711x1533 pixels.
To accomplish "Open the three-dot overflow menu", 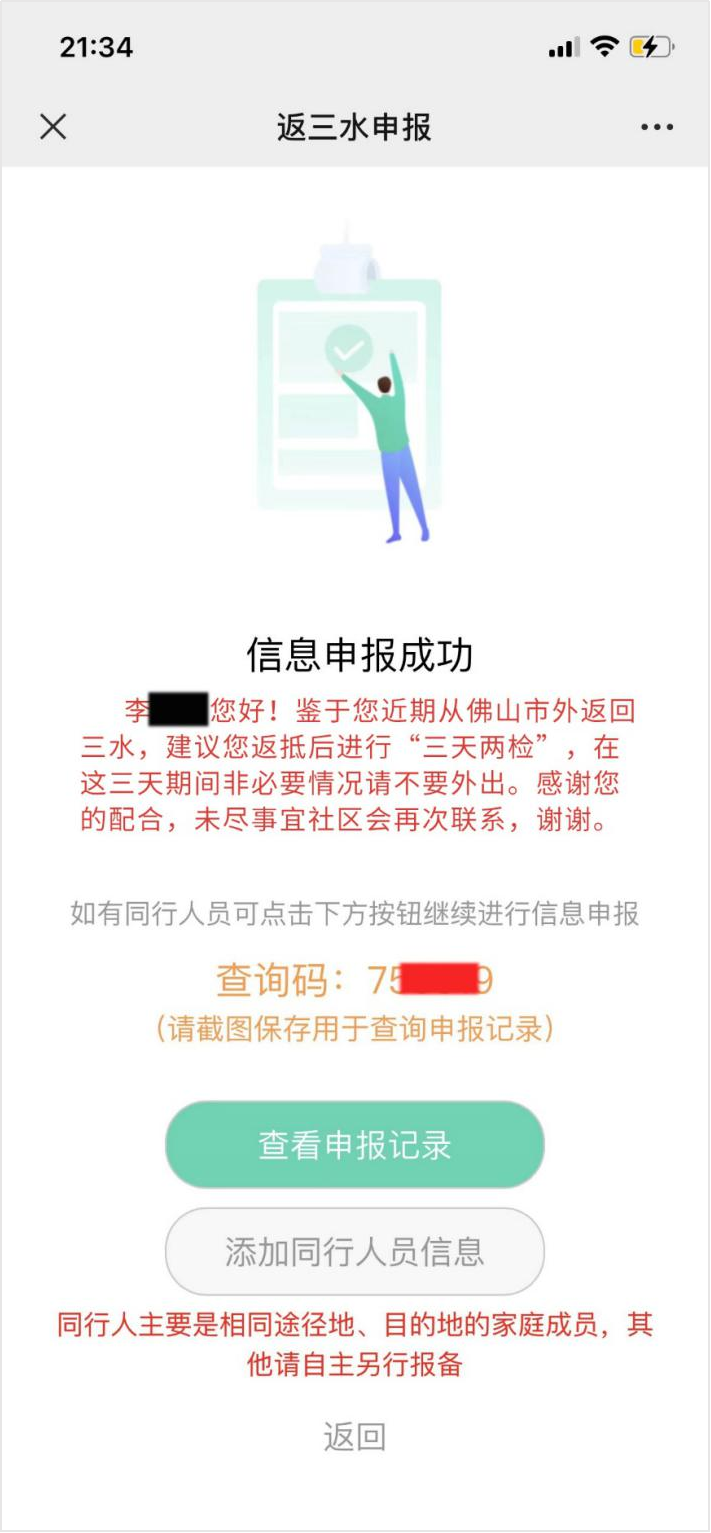I will point(657,127).
